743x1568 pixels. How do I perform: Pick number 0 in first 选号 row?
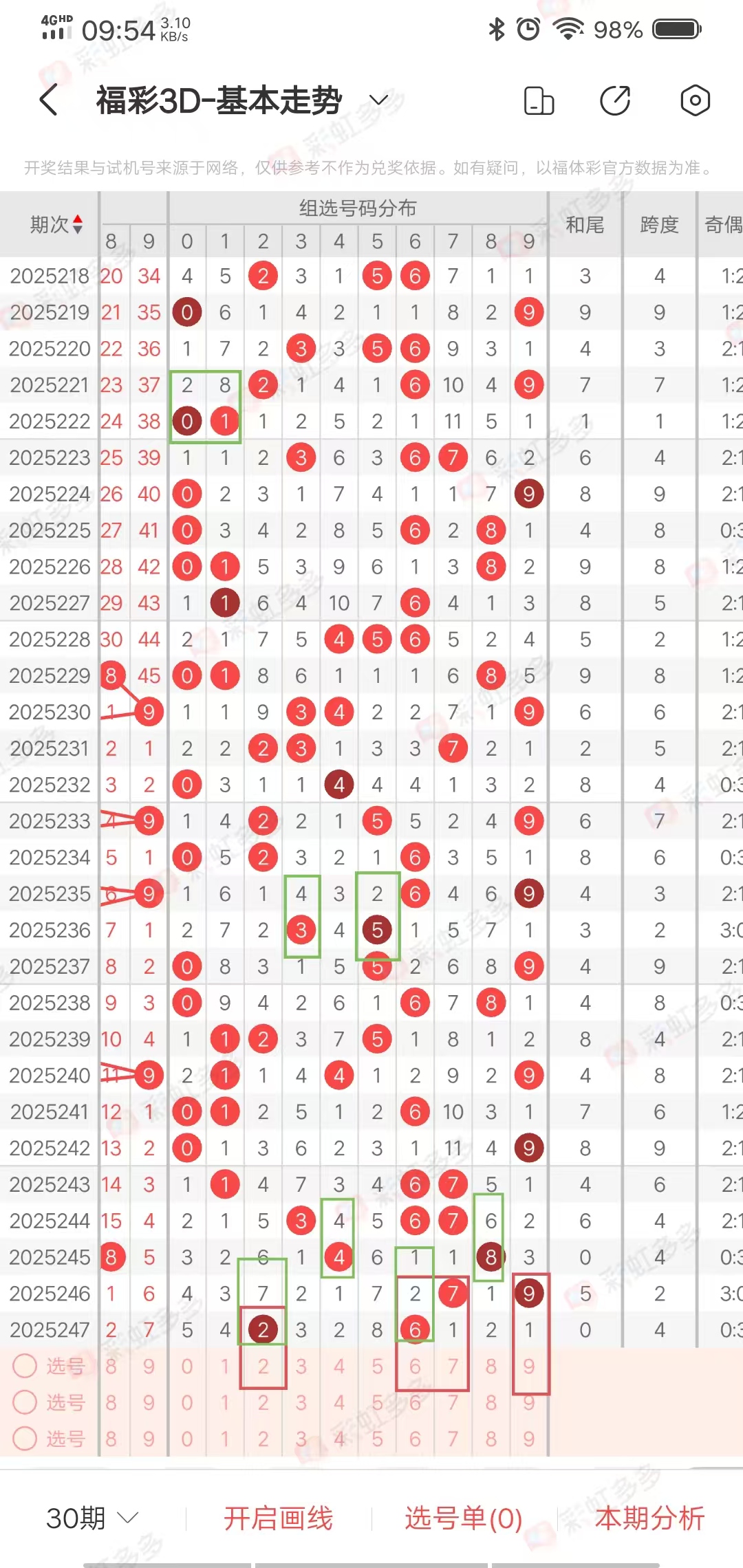[x=186, y=1366]
